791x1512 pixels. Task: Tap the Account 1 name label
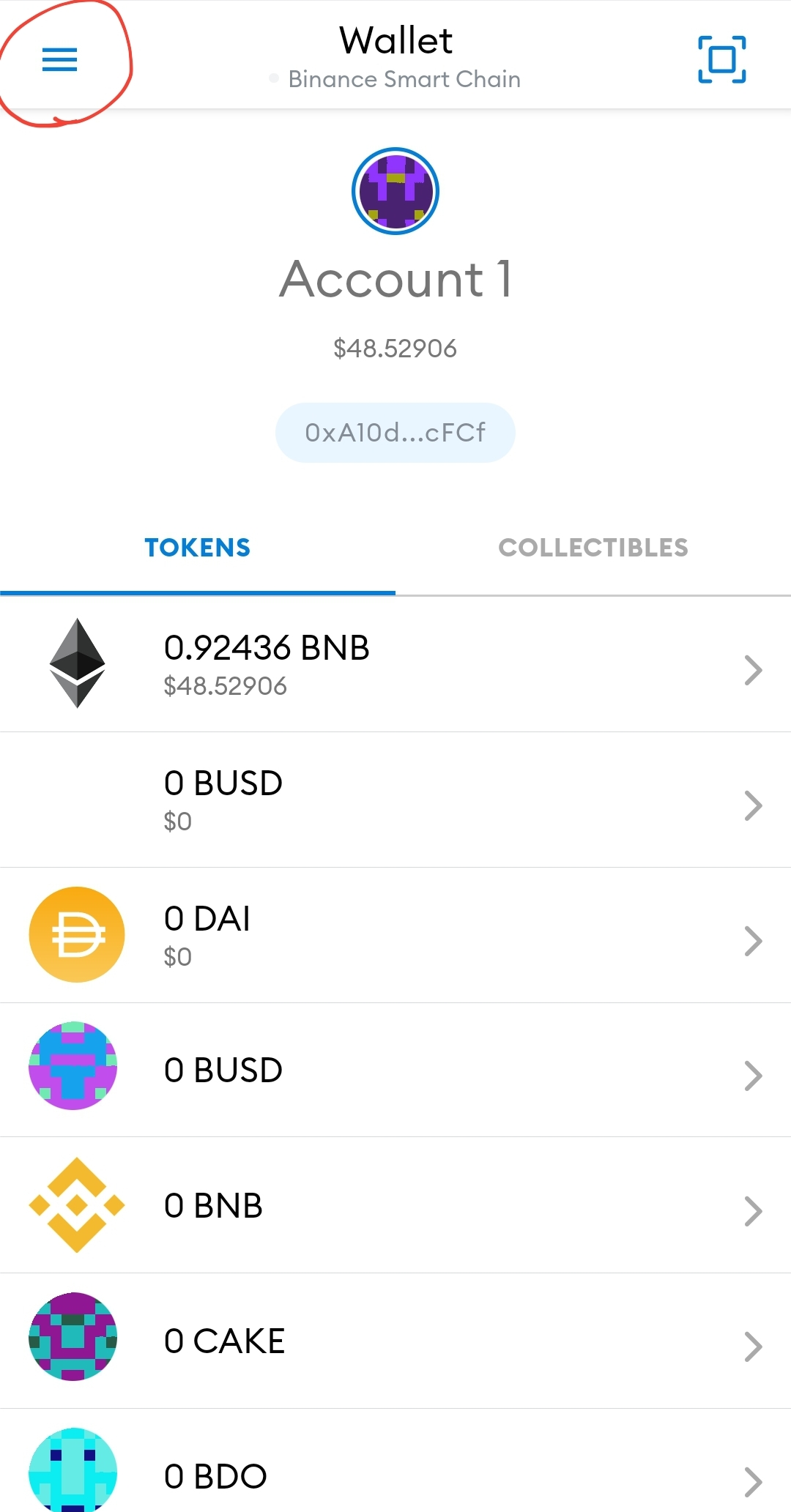[x=395, y=279]
